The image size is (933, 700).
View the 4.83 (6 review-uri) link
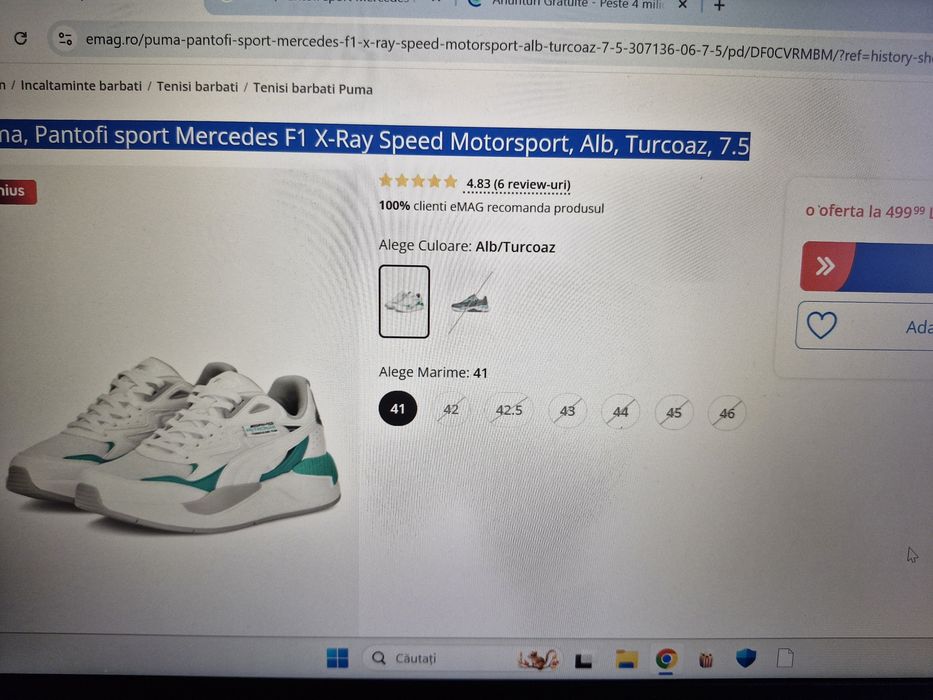coord(518,184)
